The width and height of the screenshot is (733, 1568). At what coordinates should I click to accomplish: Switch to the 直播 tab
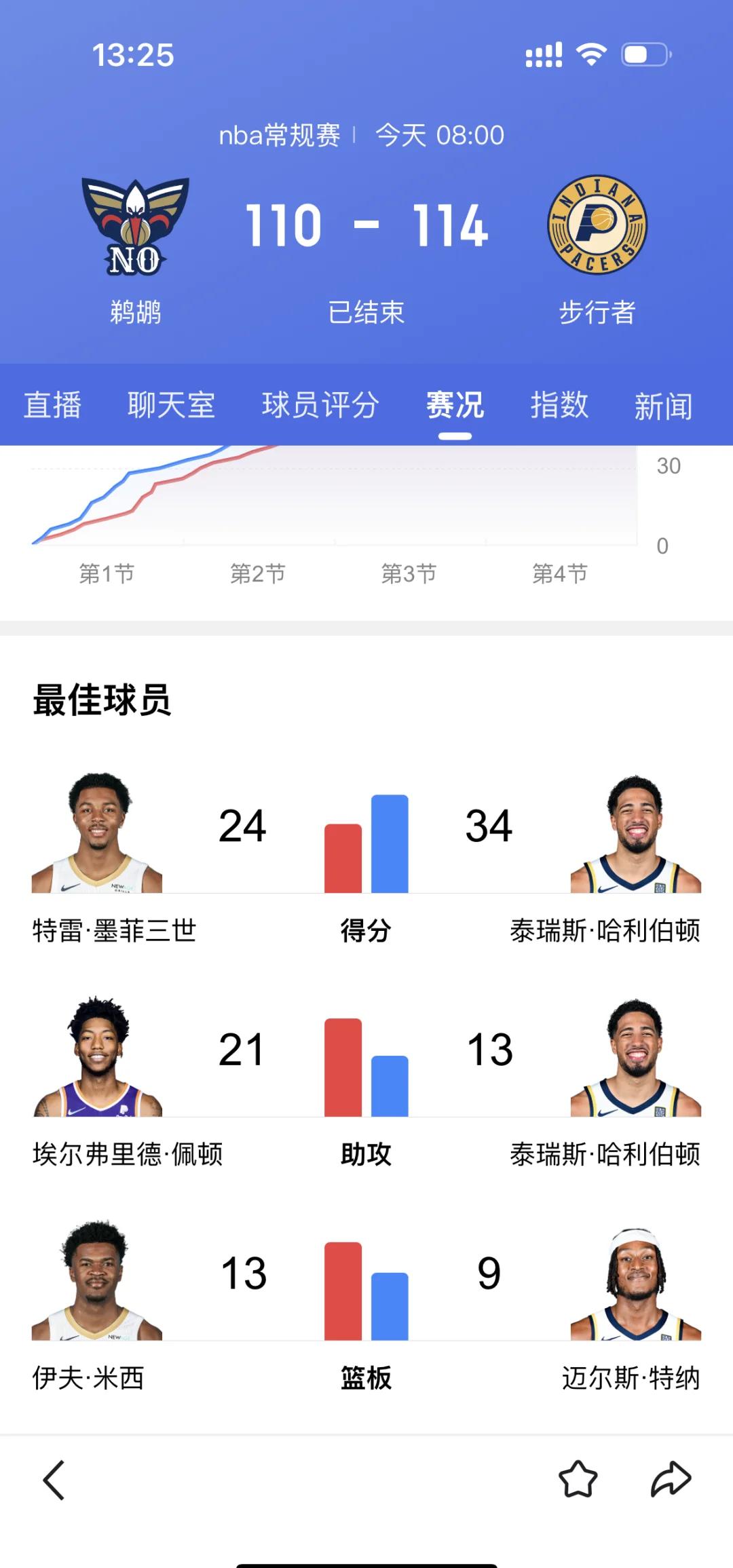pyautogui.click(x=52, y=406)
